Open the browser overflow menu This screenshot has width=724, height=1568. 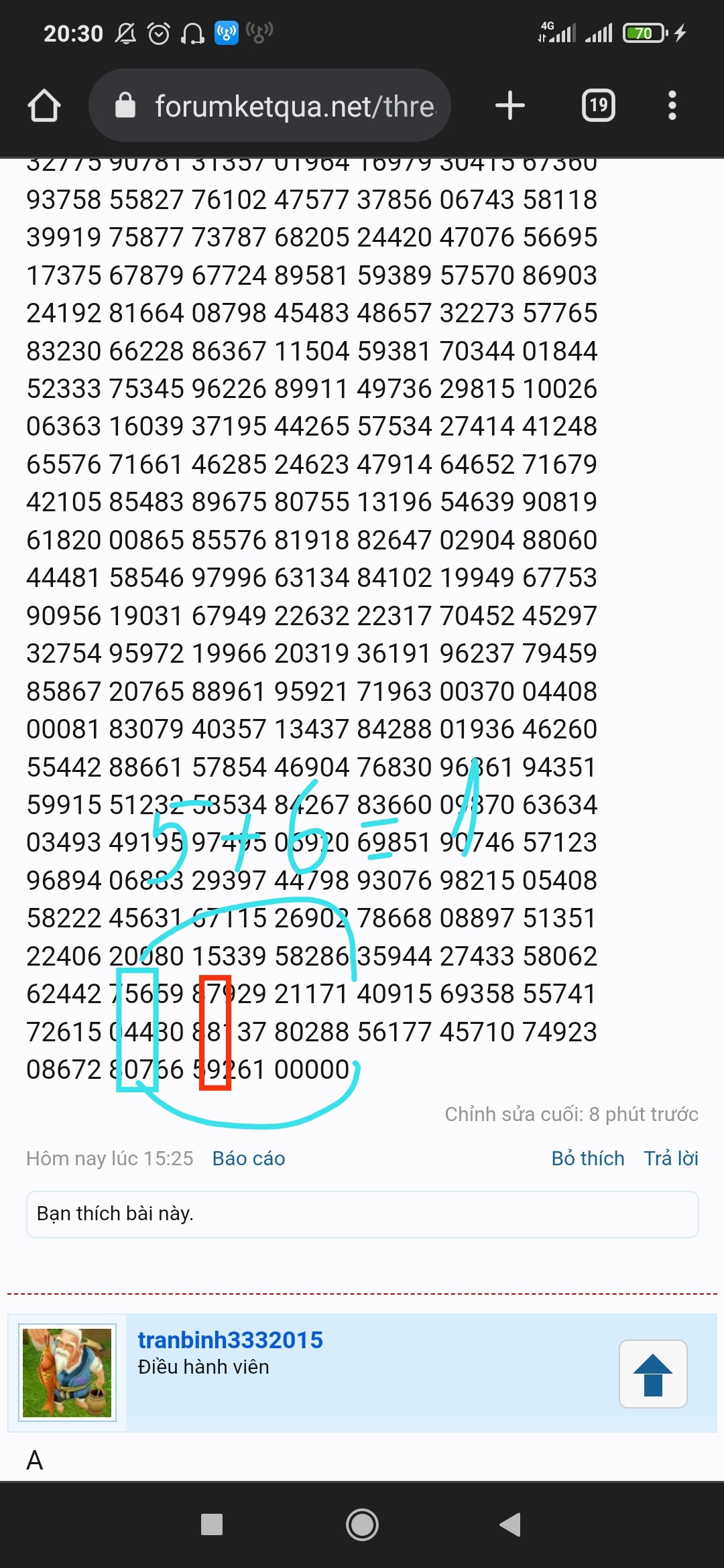[672, 105]
